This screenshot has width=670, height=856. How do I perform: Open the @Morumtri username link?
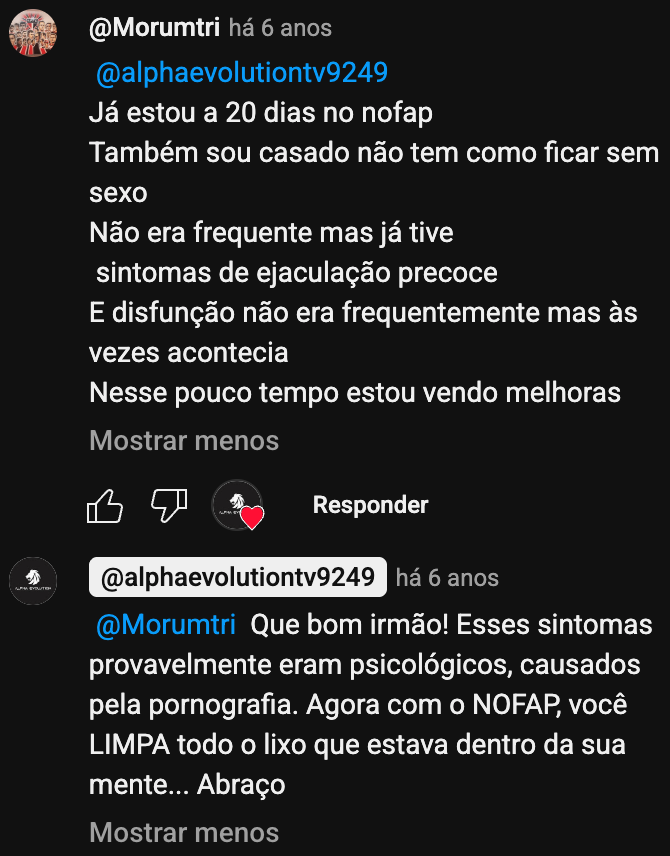[154, 28]
